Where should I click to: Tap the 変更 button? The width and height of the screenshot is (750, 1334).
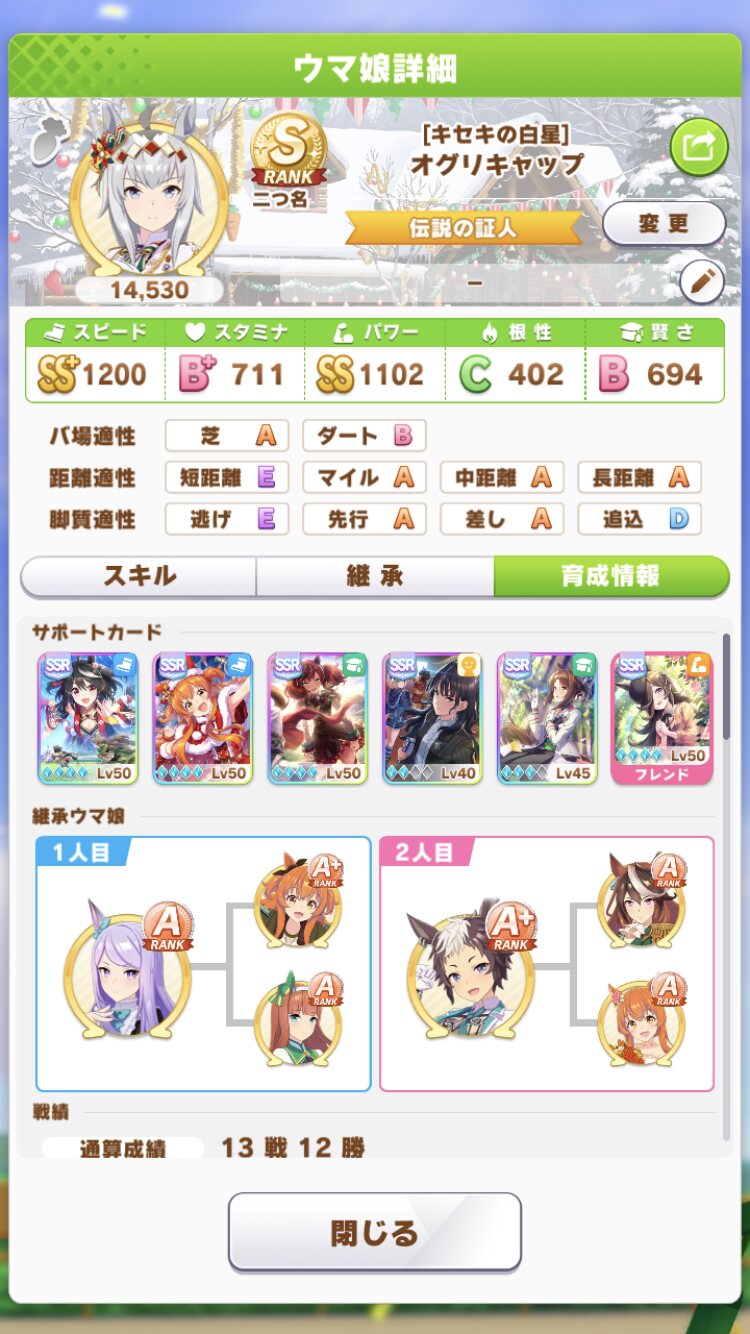tap(664, 224)
